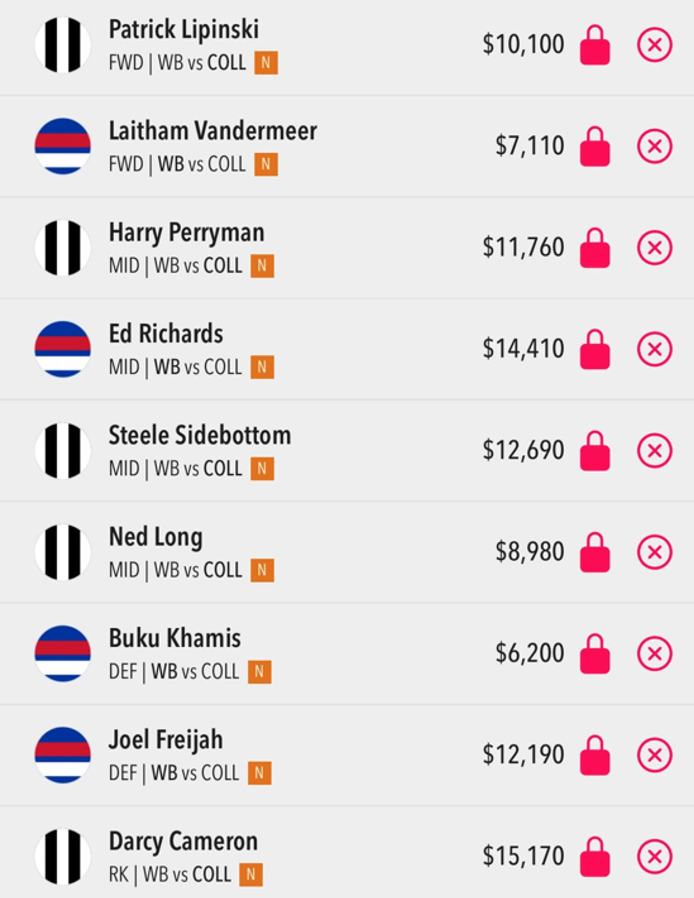Remove Buku Khamis from the lineup
Image resolution: width=694 pixels, height=898 pixels.
pos(655,654)
